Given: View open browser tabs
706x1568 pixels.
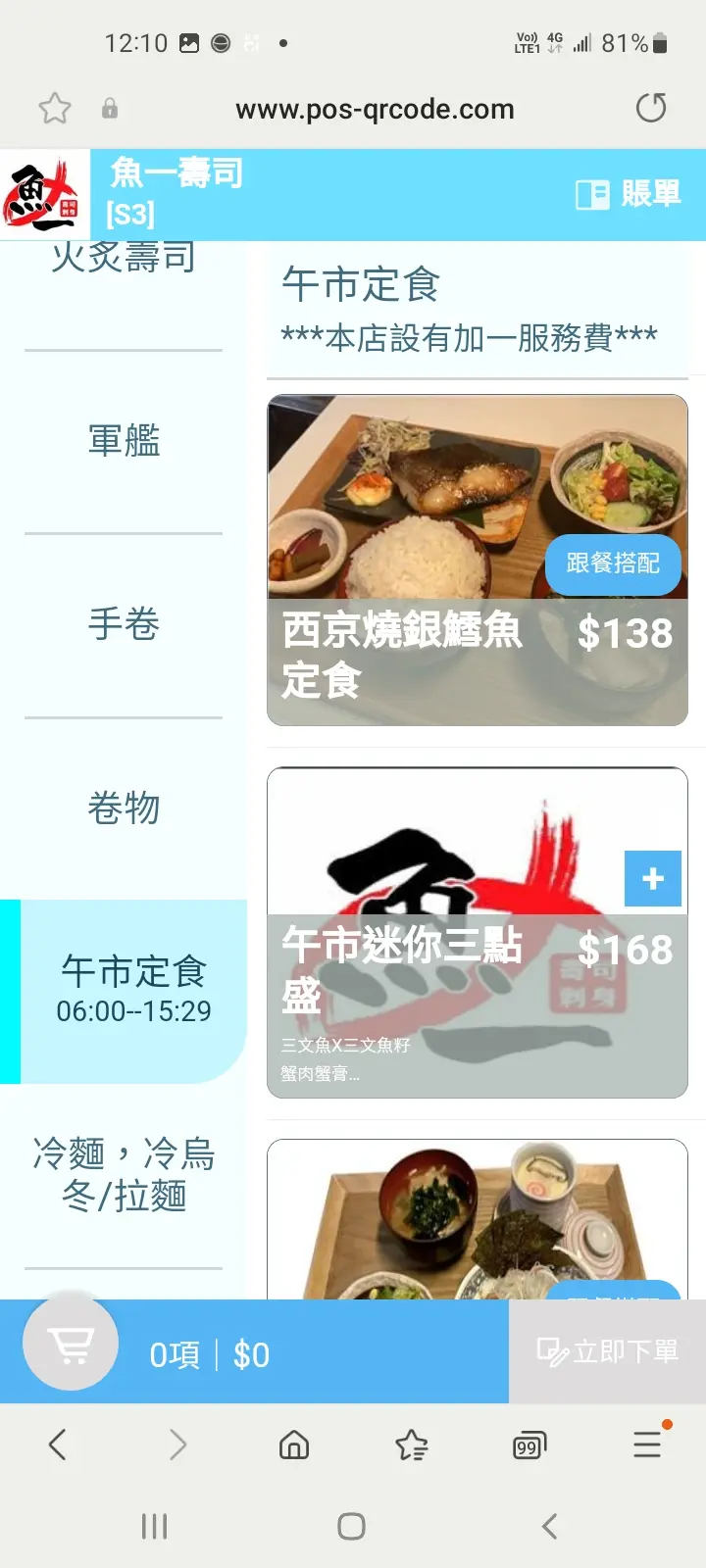Looking at the screenshot, I should click(x=529, y=1445).
